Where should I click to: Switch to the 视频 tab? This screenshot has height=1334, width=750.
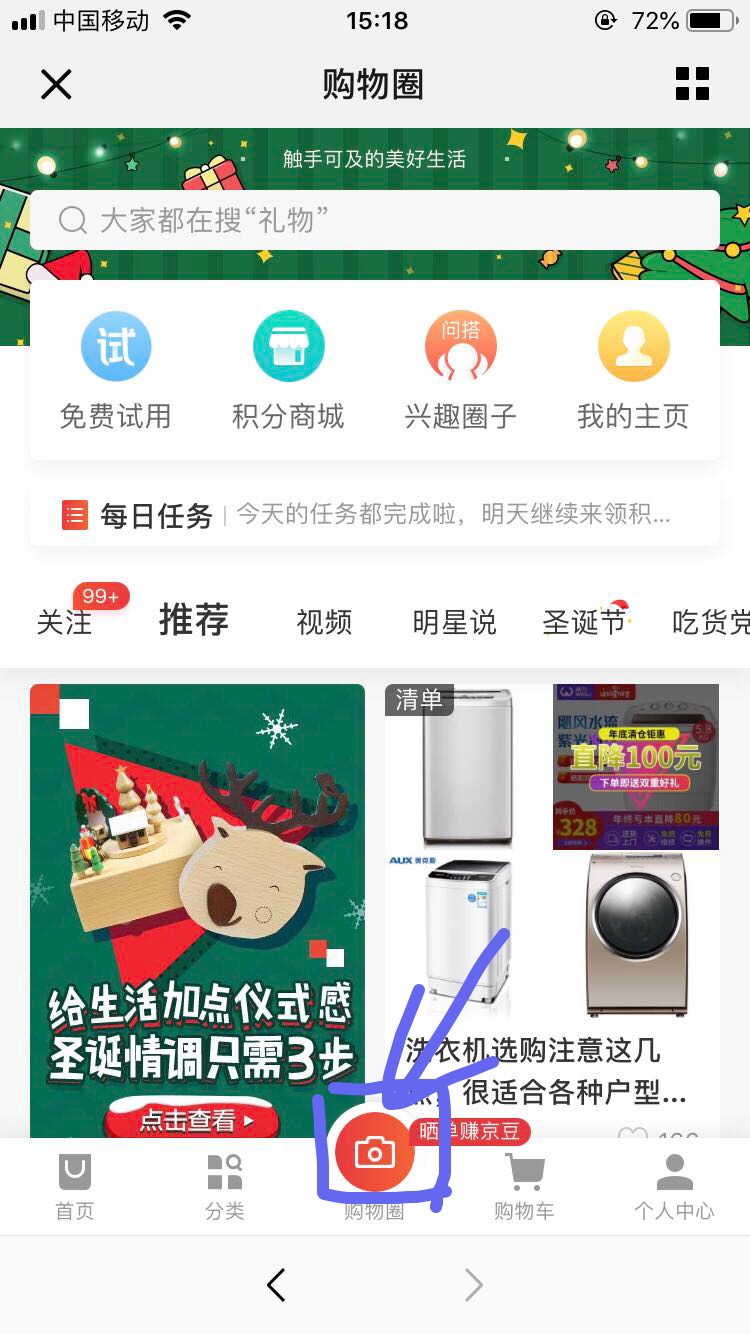tap(324, 622)
